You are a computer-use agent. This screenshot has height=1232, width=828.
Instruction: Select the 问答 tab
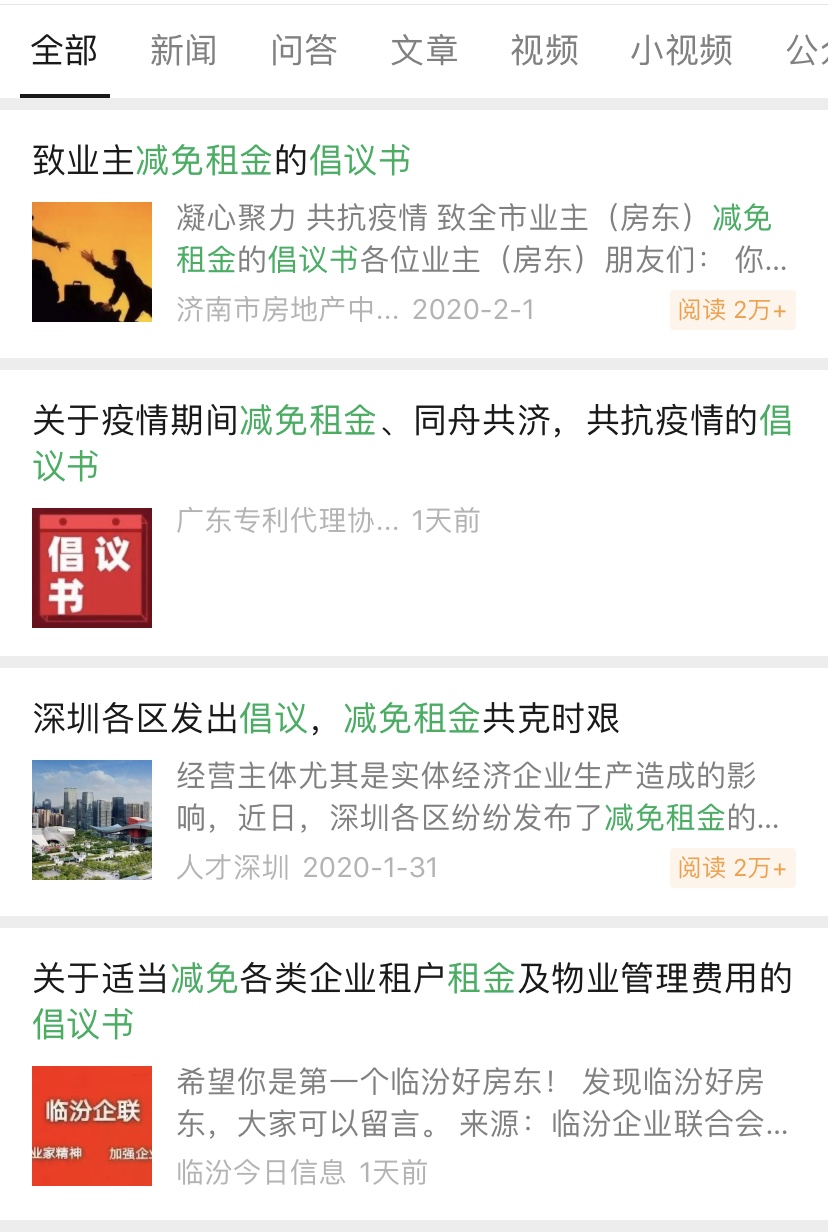point(303,50)
